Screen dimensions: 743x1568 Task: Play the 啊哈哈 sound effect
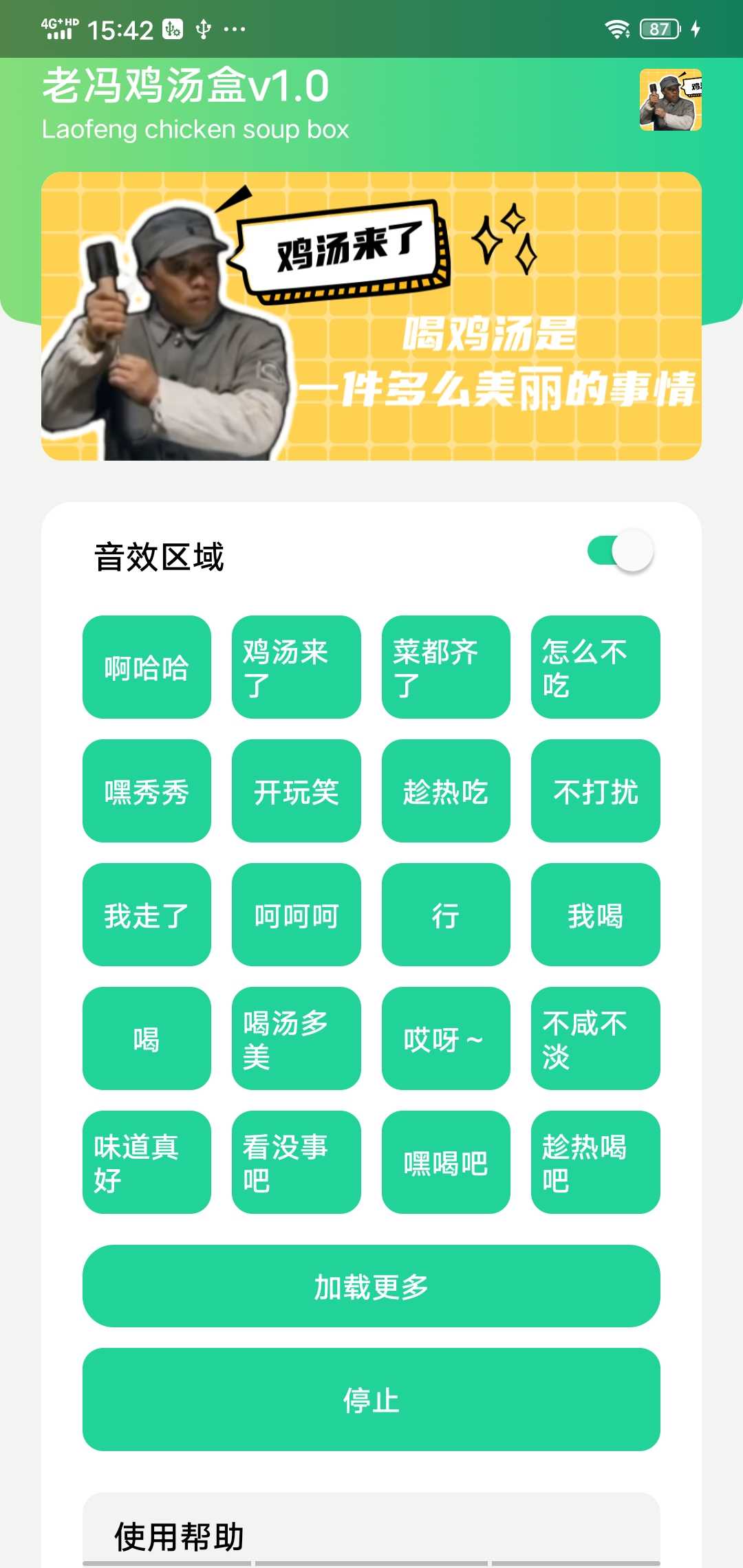(x=147, y=667)
